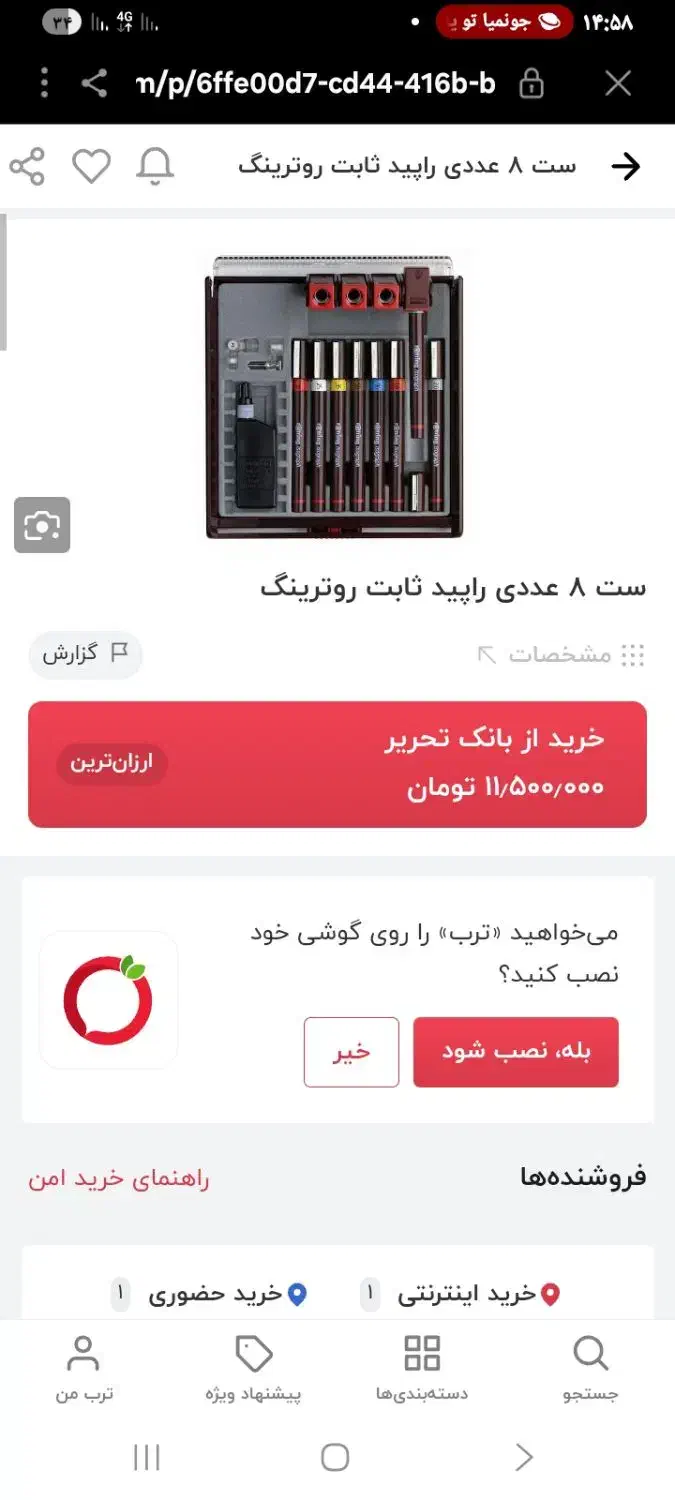Tap the گزارش report chip
The height and width of the screenshot is (1500, 675).
point(85,655)
